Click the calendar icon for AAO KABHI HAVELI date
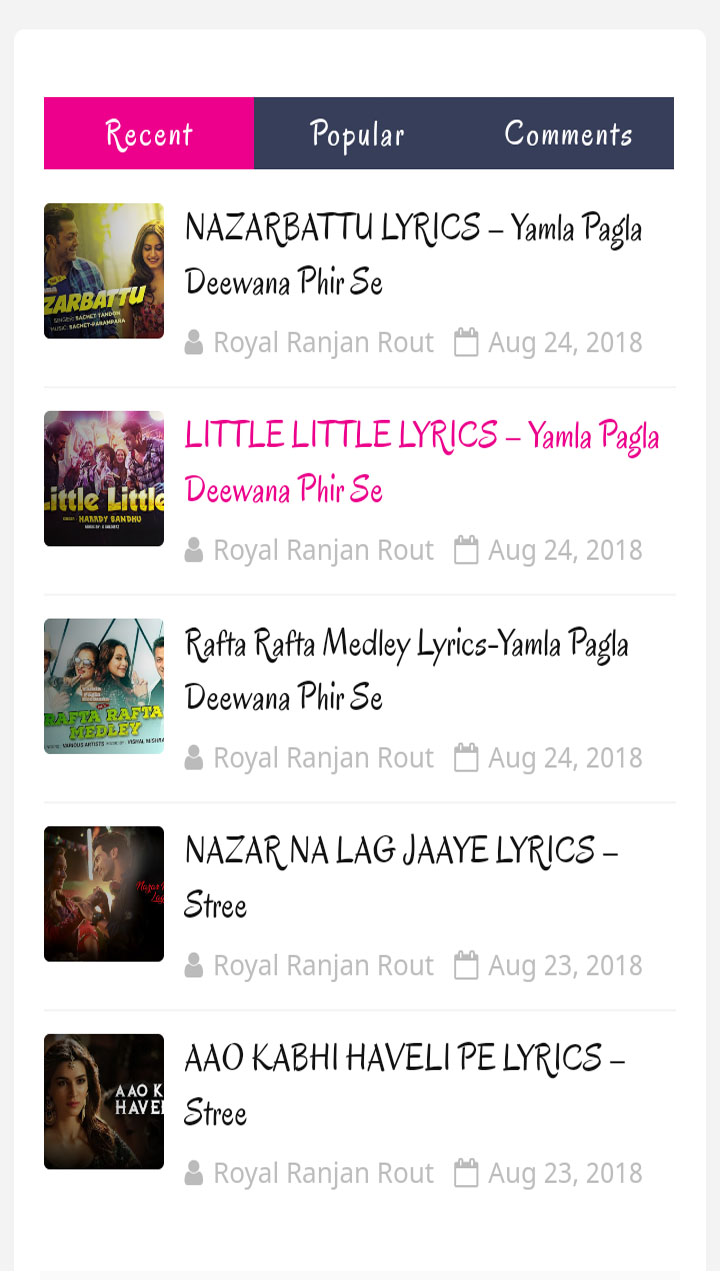 tap(466, 1172)
